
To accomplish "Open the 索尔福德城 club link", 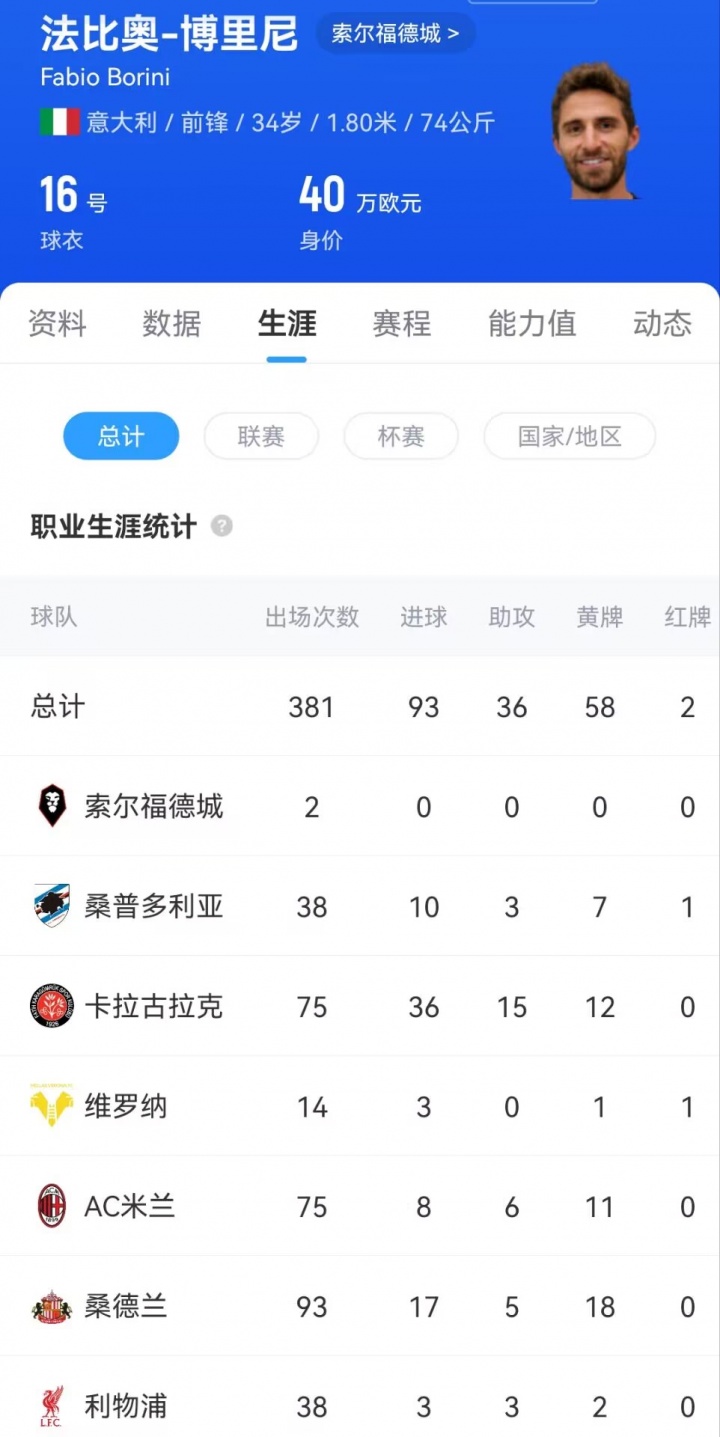I will pyautogui.click(x=395, y=33).
